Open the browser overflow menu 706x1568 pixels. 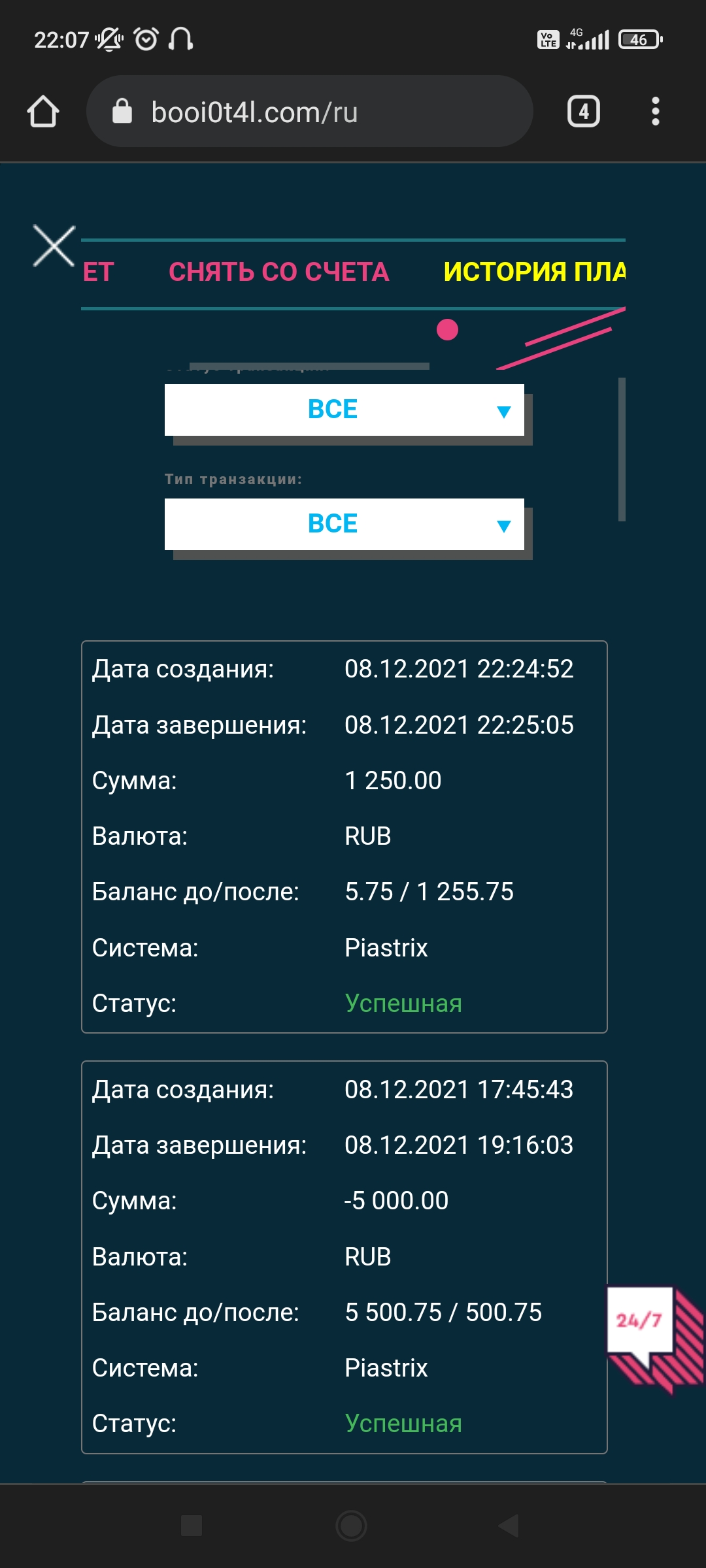click(x=656, y=112)
